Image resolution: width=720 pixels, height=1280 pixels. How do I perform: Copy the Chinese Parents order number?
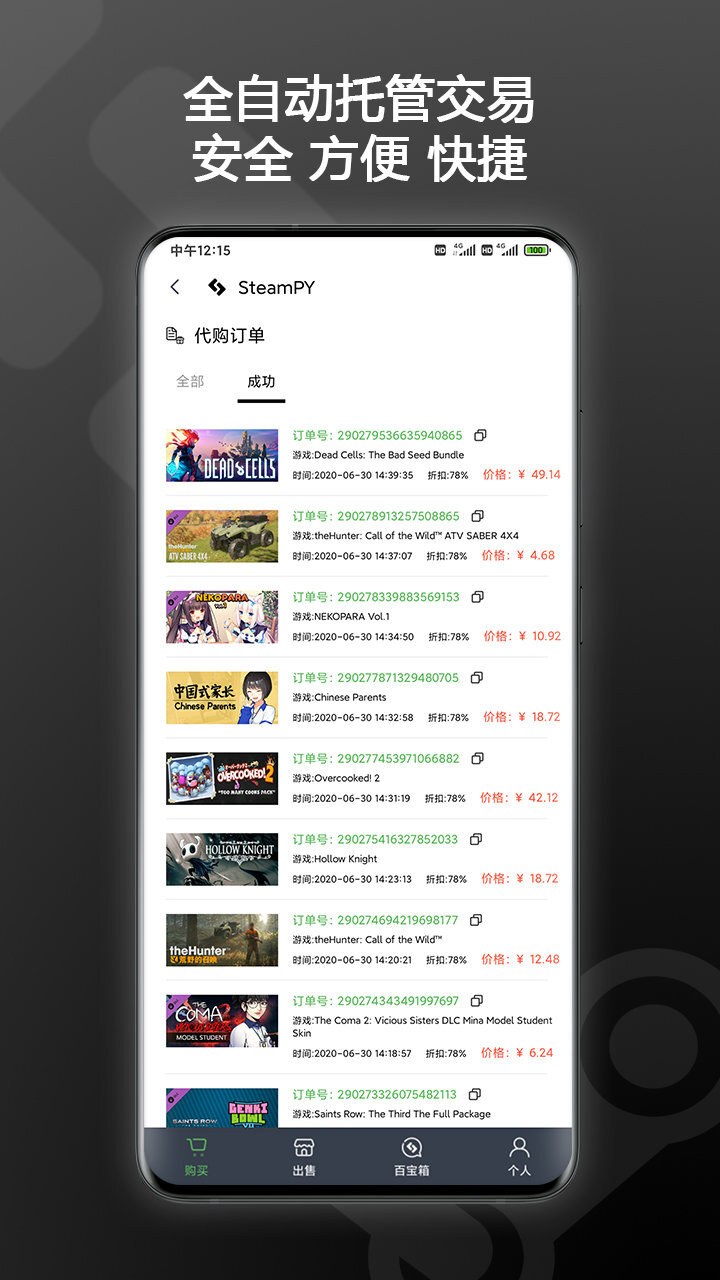click(476, 677)
